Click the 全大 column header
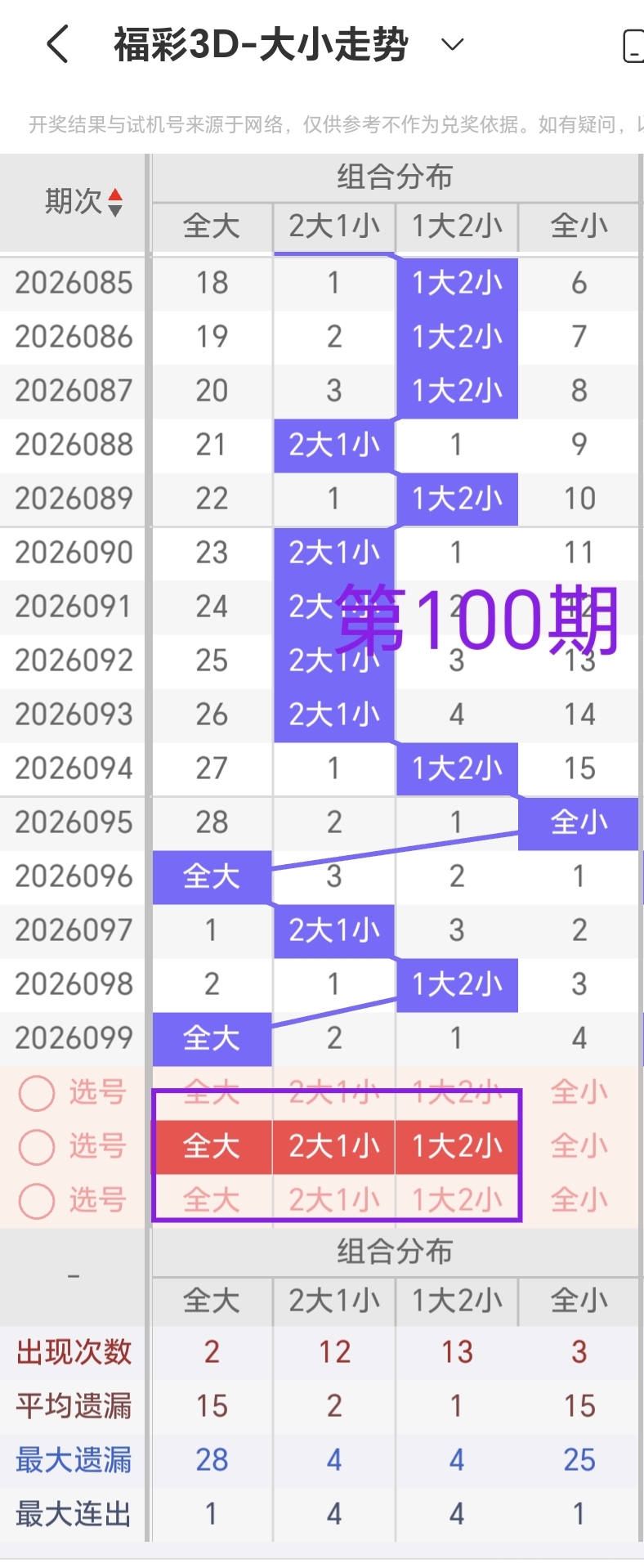Viewport: 644px width, 1568px height. click(211, 227)
